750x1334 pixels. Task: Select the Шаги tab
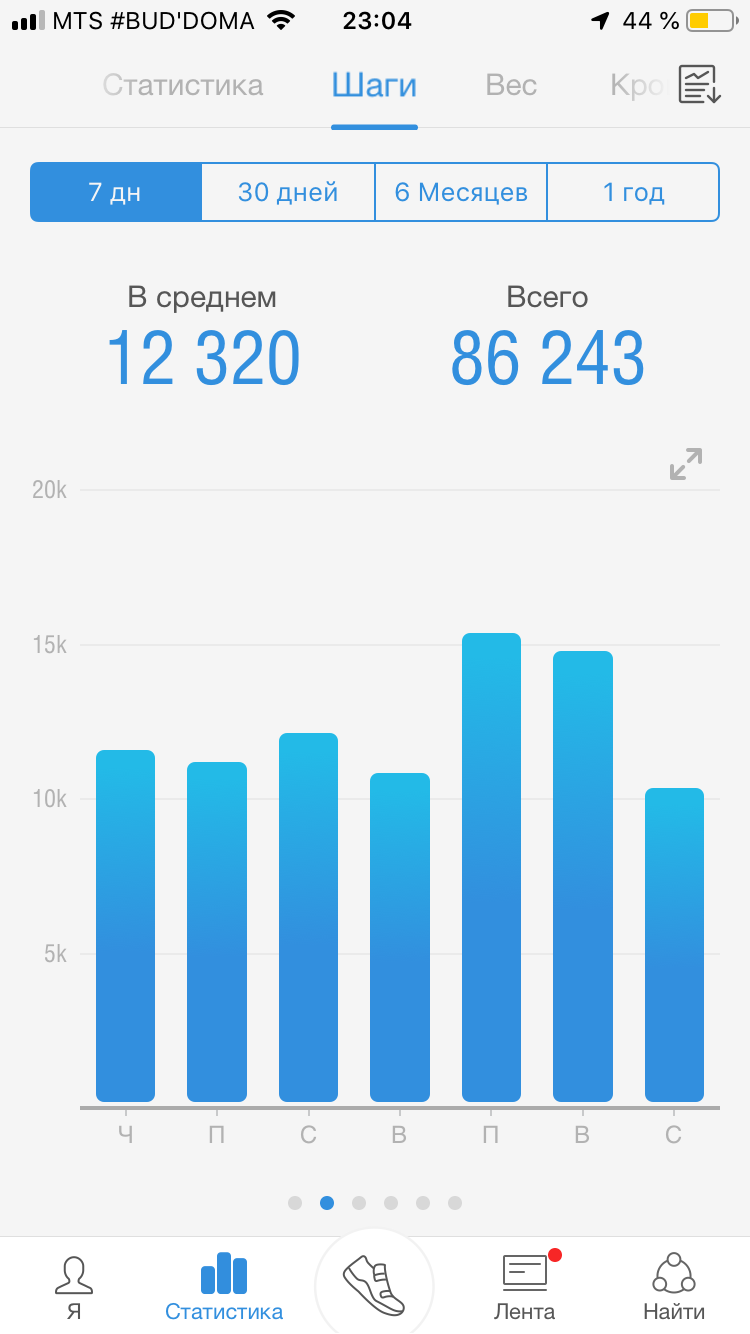click(374, 85)
